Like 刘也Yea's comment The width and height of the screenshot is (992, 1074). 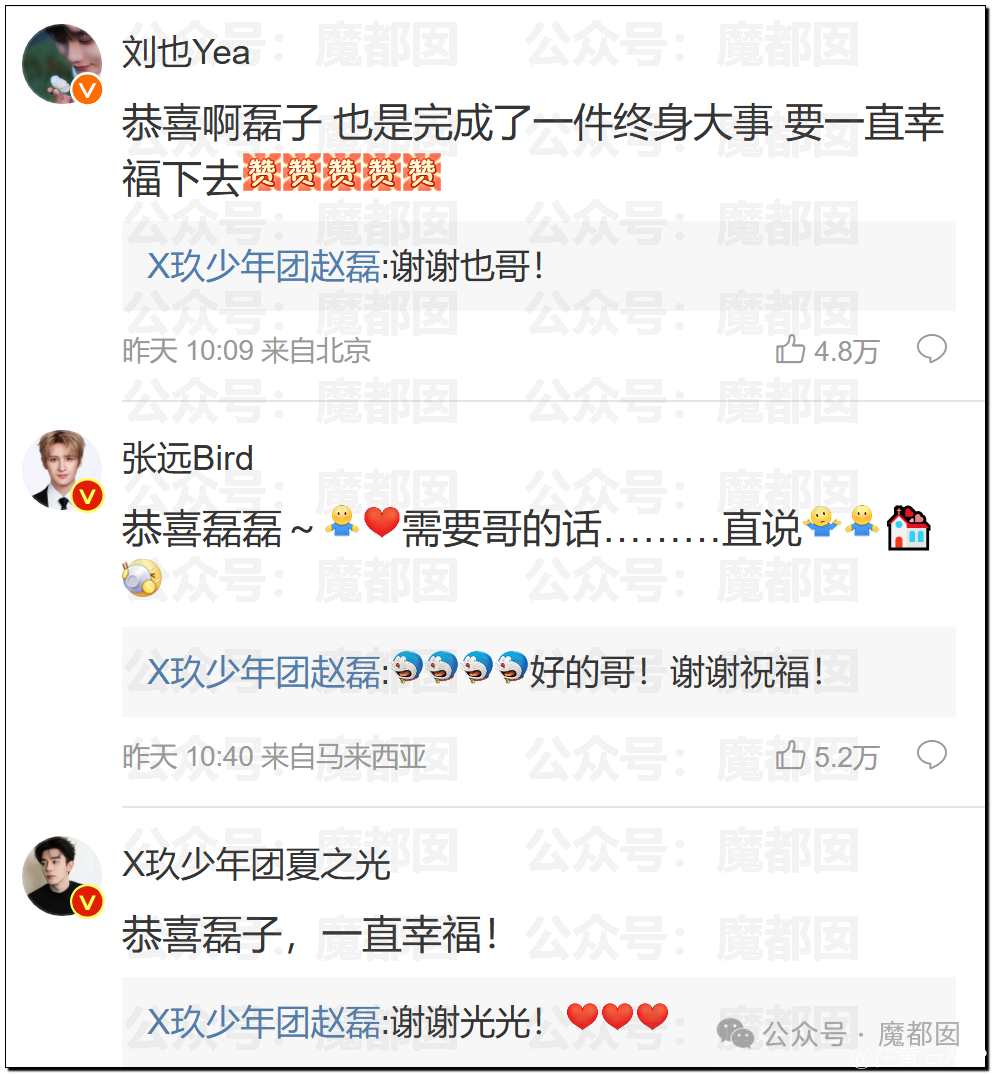point(791,350)
